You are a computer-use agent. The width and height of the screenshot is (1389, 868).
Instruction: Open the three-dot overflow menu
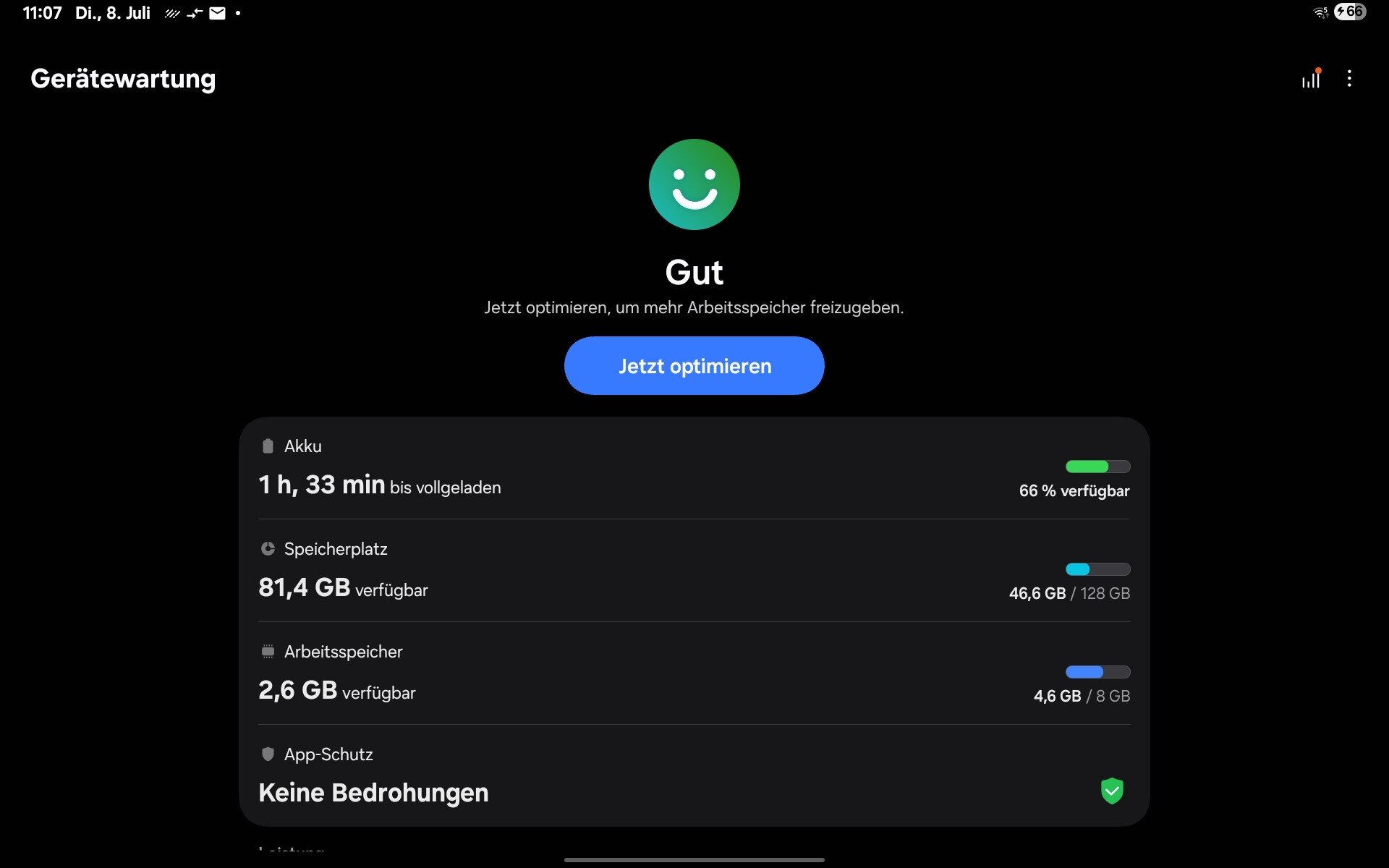click(1349, 79)
